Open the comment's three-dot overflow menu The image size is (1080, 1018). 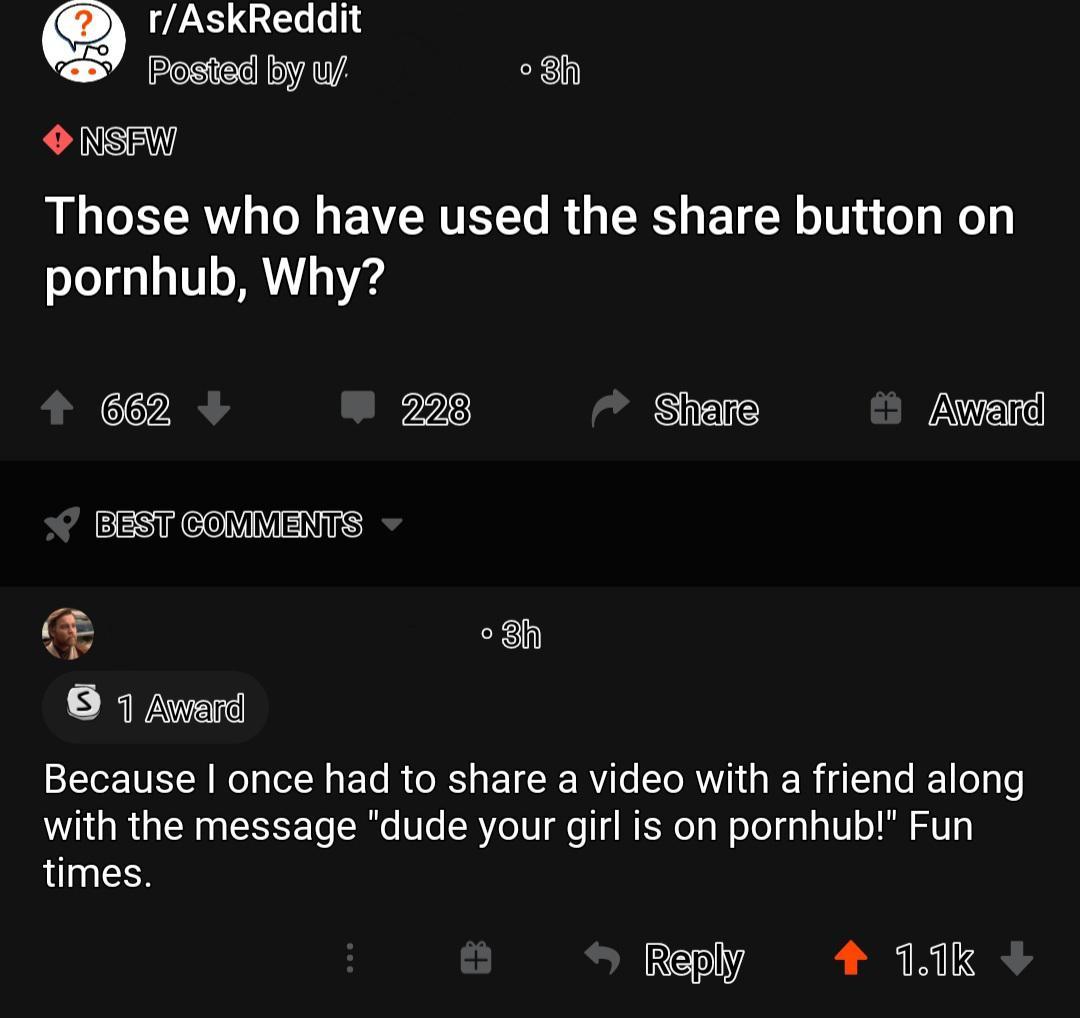[x=349, y=959]
